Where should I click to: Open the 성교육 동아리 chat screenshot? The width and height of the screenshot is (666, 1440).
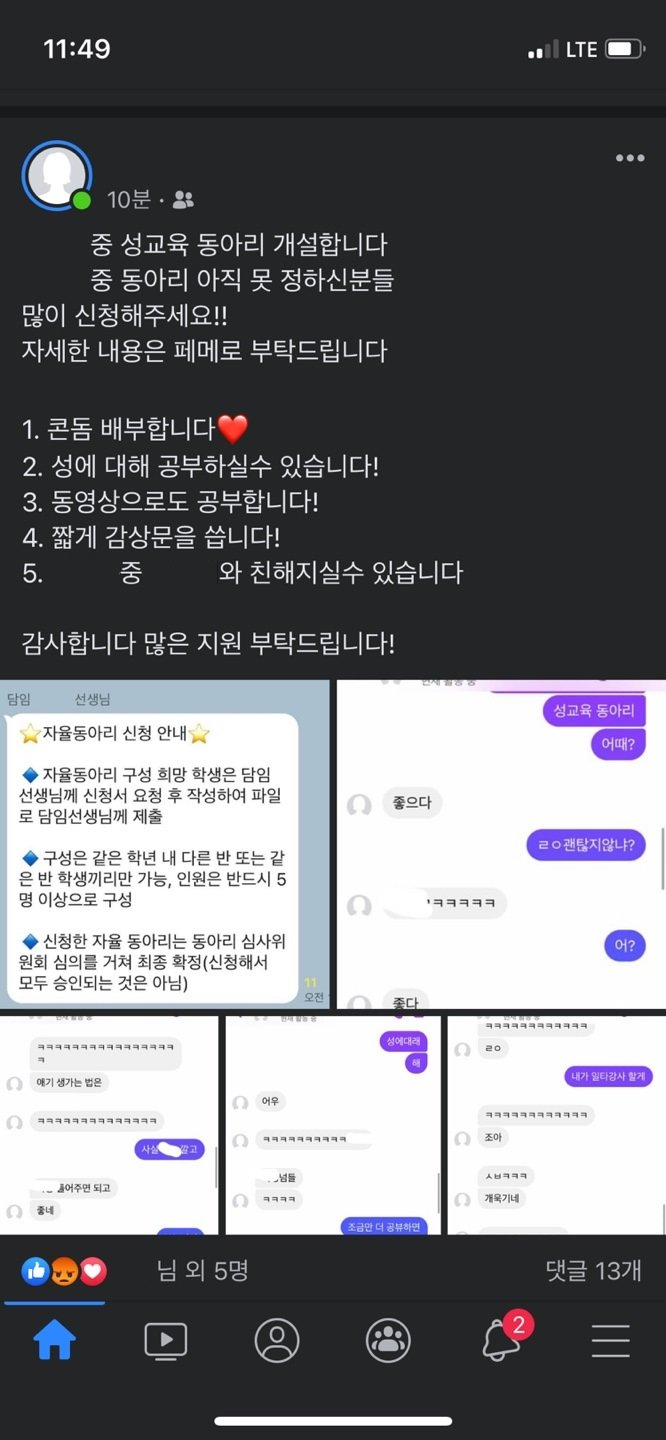pos(500,845)
